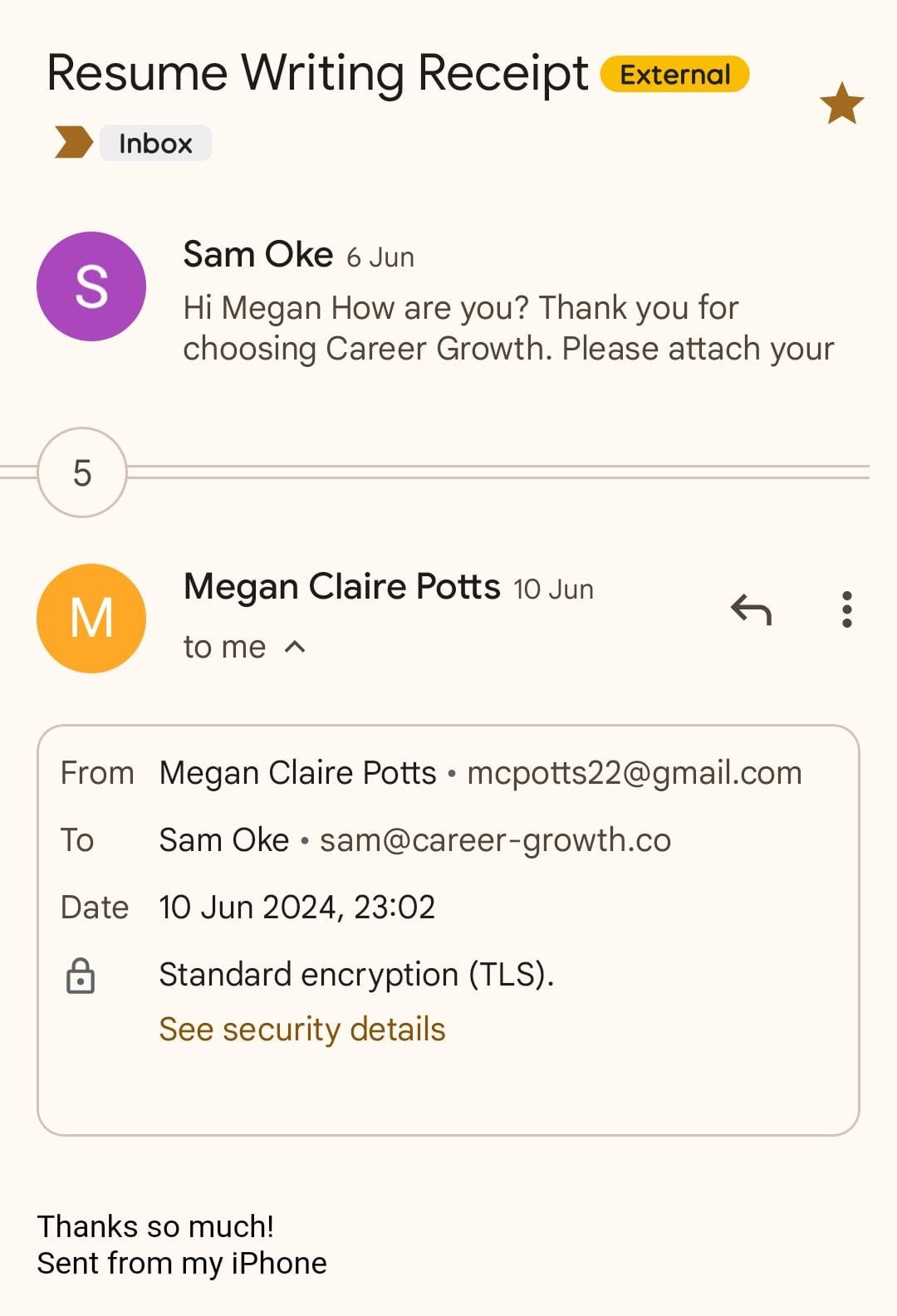Reply to Megan Claire Potts' message
Screen dimensions: 897x1316
tap(751, 610)
